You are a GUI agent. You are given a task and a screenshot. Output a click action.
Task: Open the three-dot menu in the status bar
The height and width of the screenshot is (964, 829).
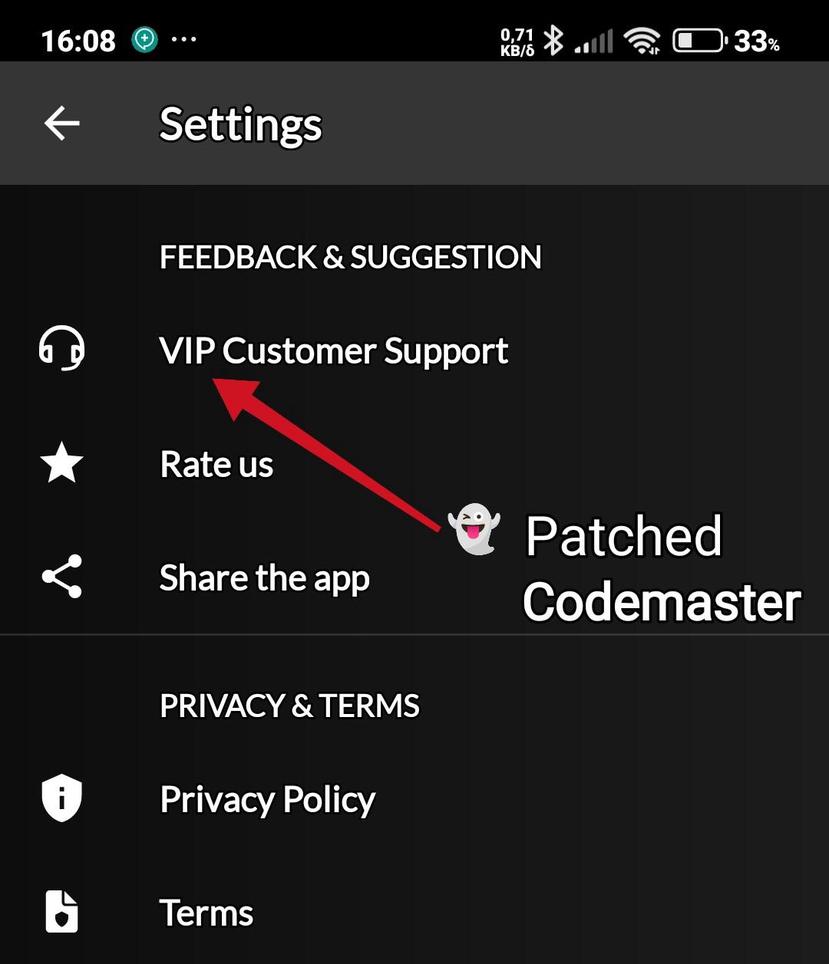click(184, 40)
